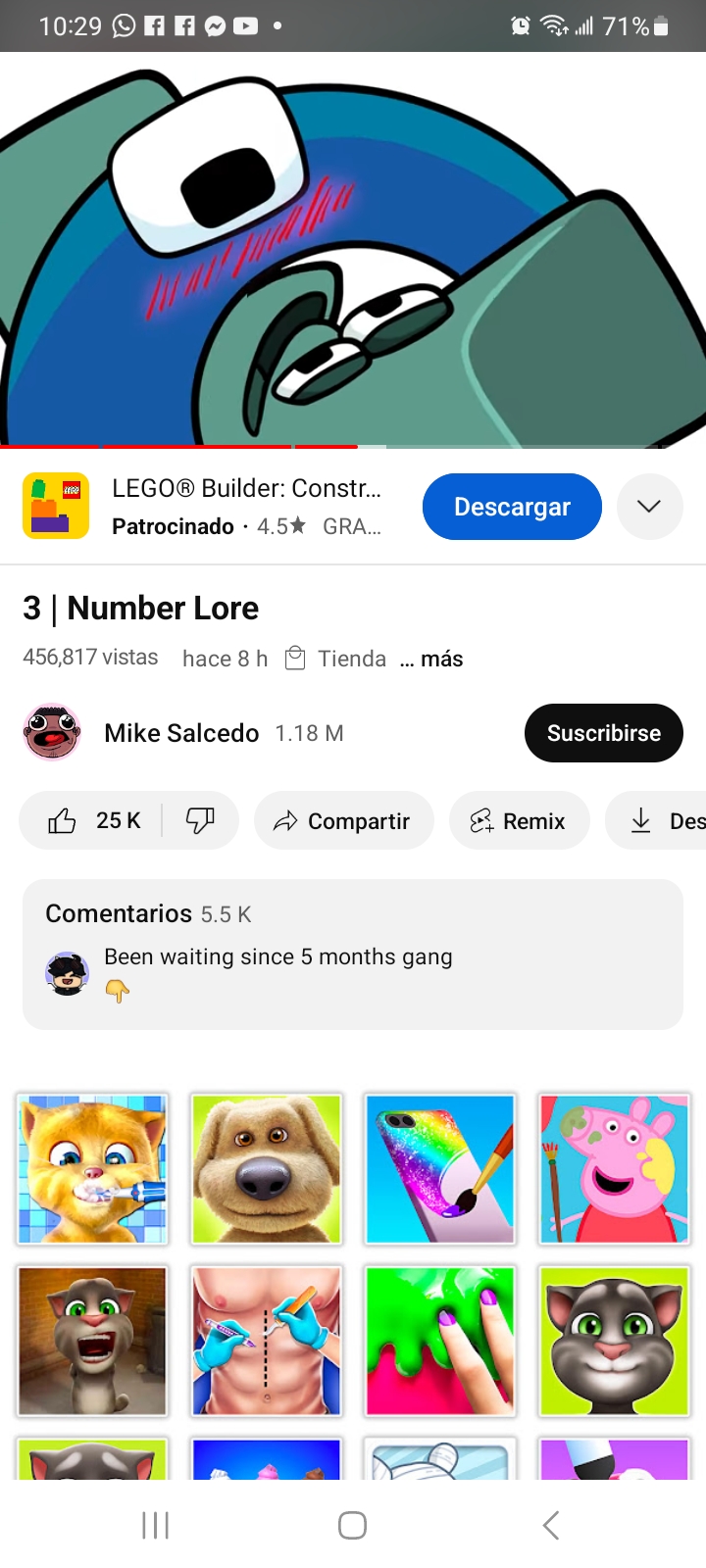Viewport: 706px width, 1568px height.
Task: Open the pink pig painting game
Action: (614, 1169)
